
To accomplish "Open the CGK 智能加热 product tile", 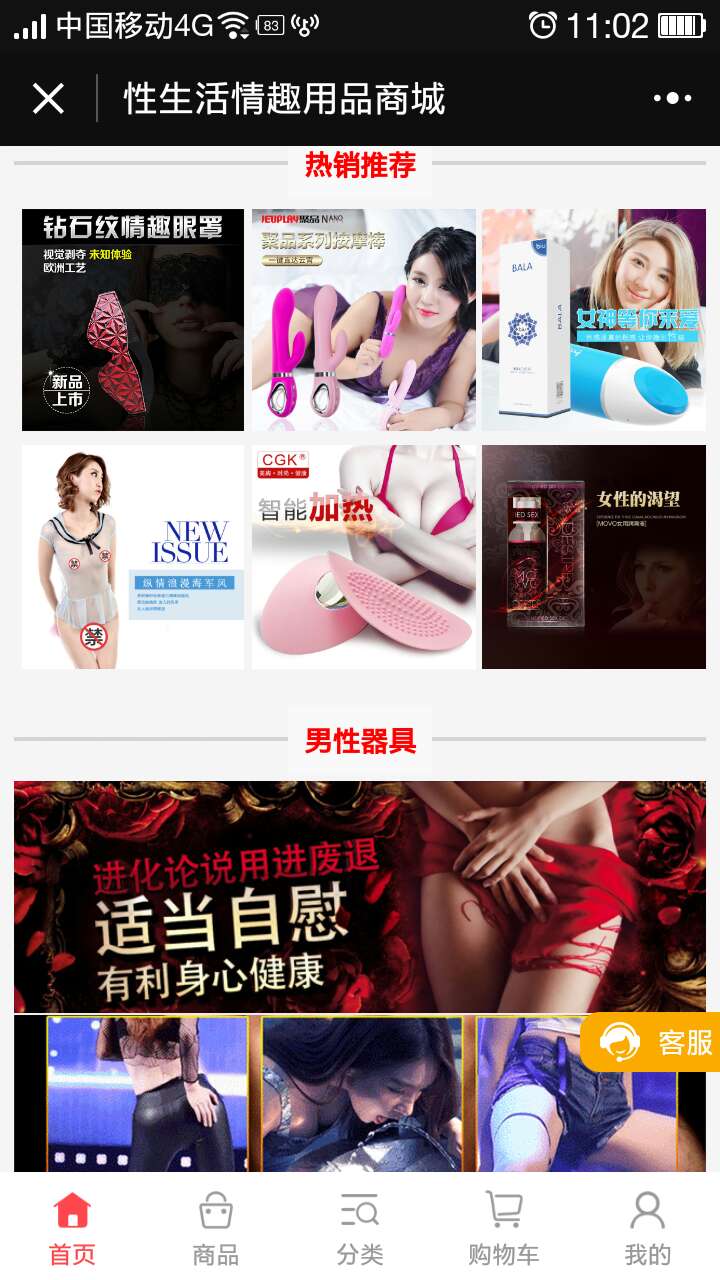I will pos(363,557).
